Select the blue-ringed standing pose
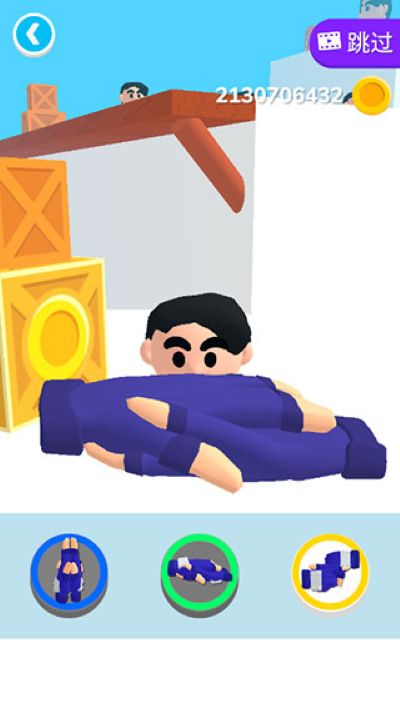400x712 pixels. pos(69,575)
